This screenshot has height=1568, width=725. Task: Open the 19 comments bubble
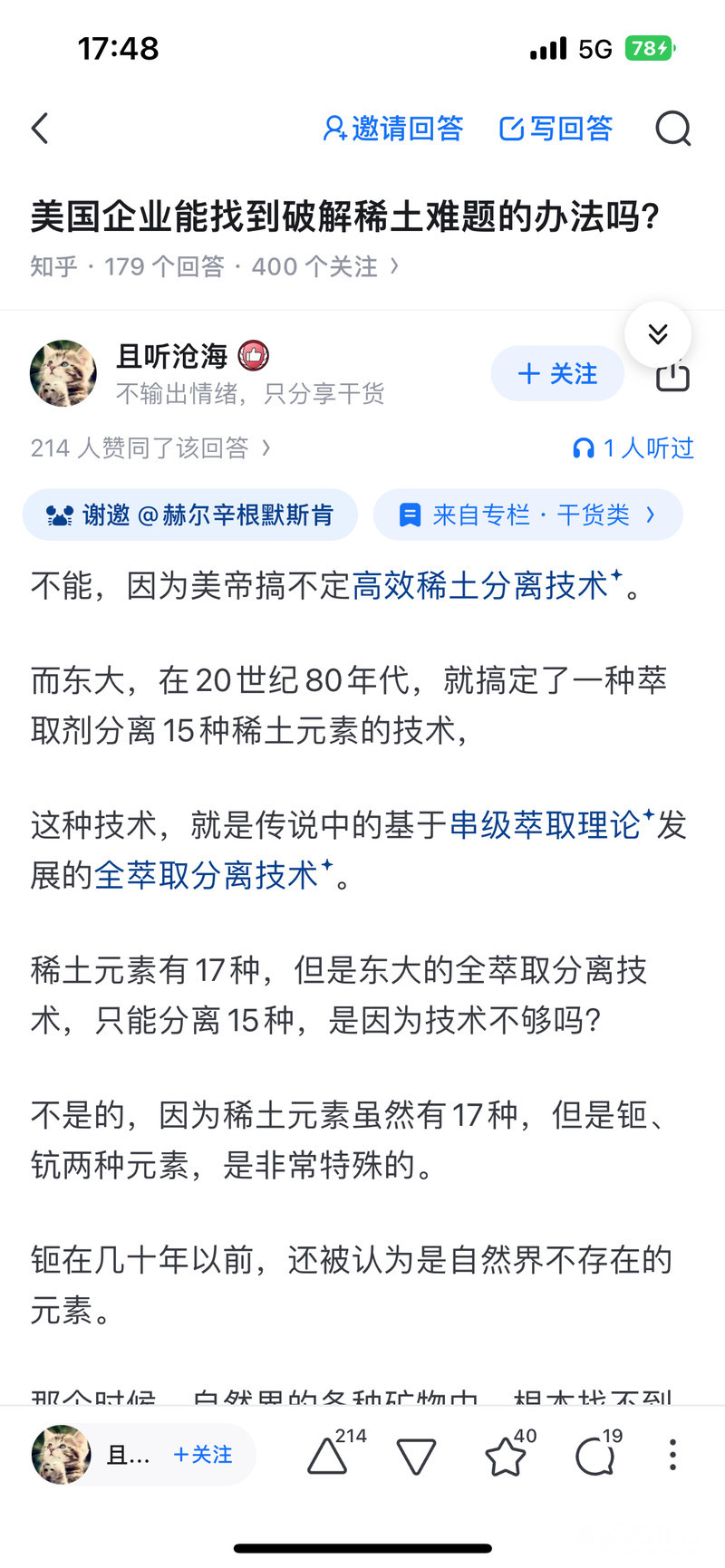594,1457
